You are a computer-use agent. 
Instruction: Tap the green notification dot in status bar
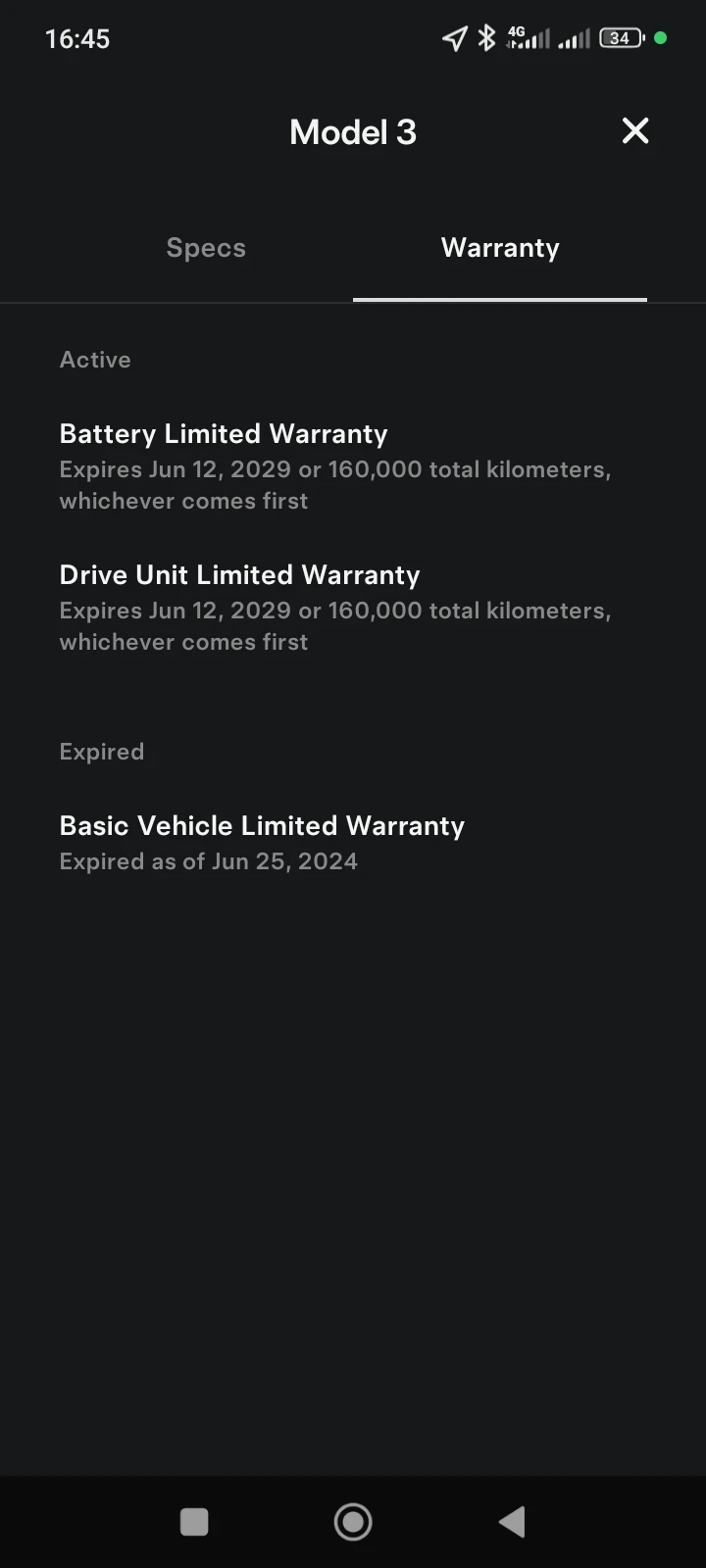coord(662,36)
